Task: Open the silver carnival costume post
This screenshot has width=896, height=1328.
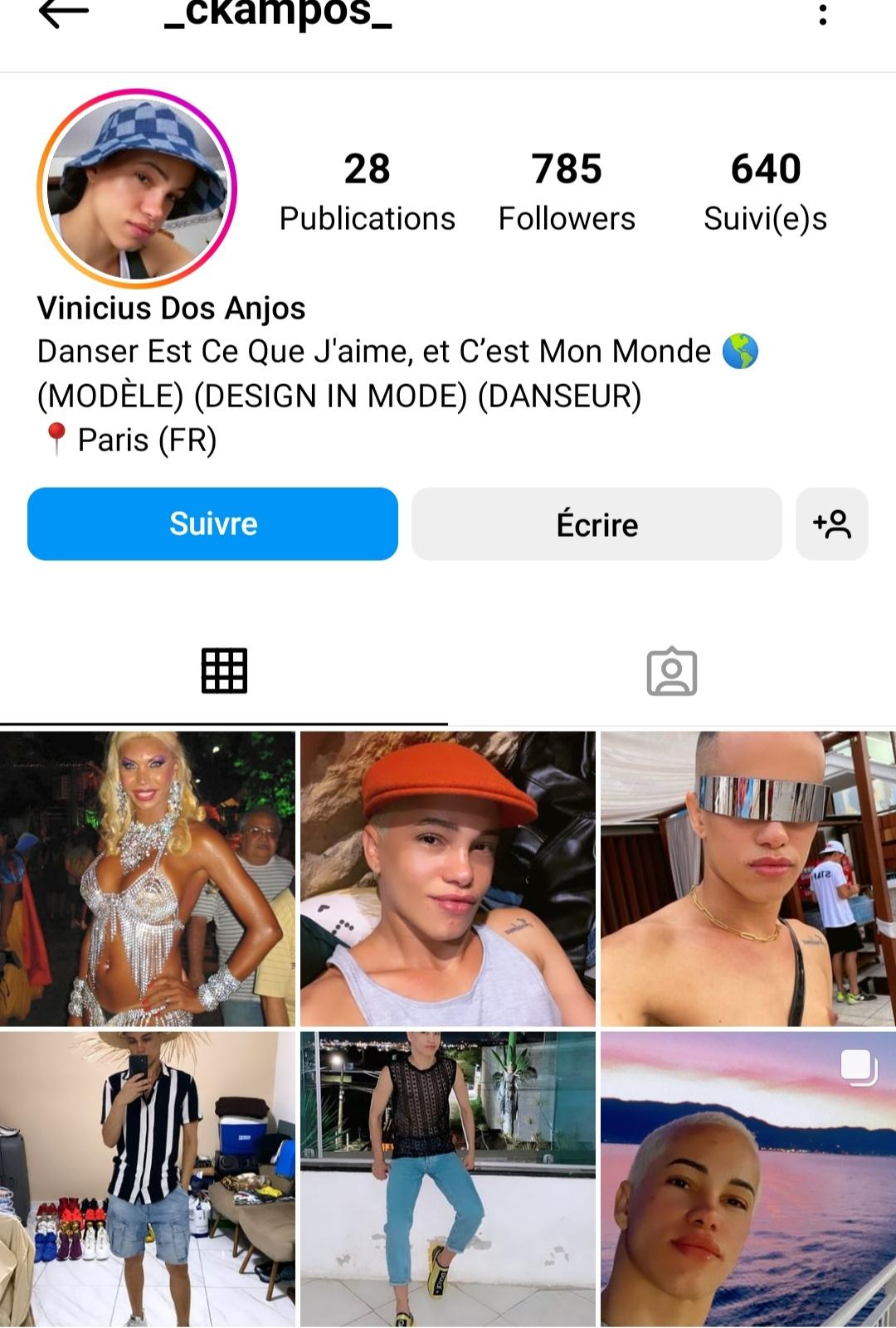Action: pos(148,878)
